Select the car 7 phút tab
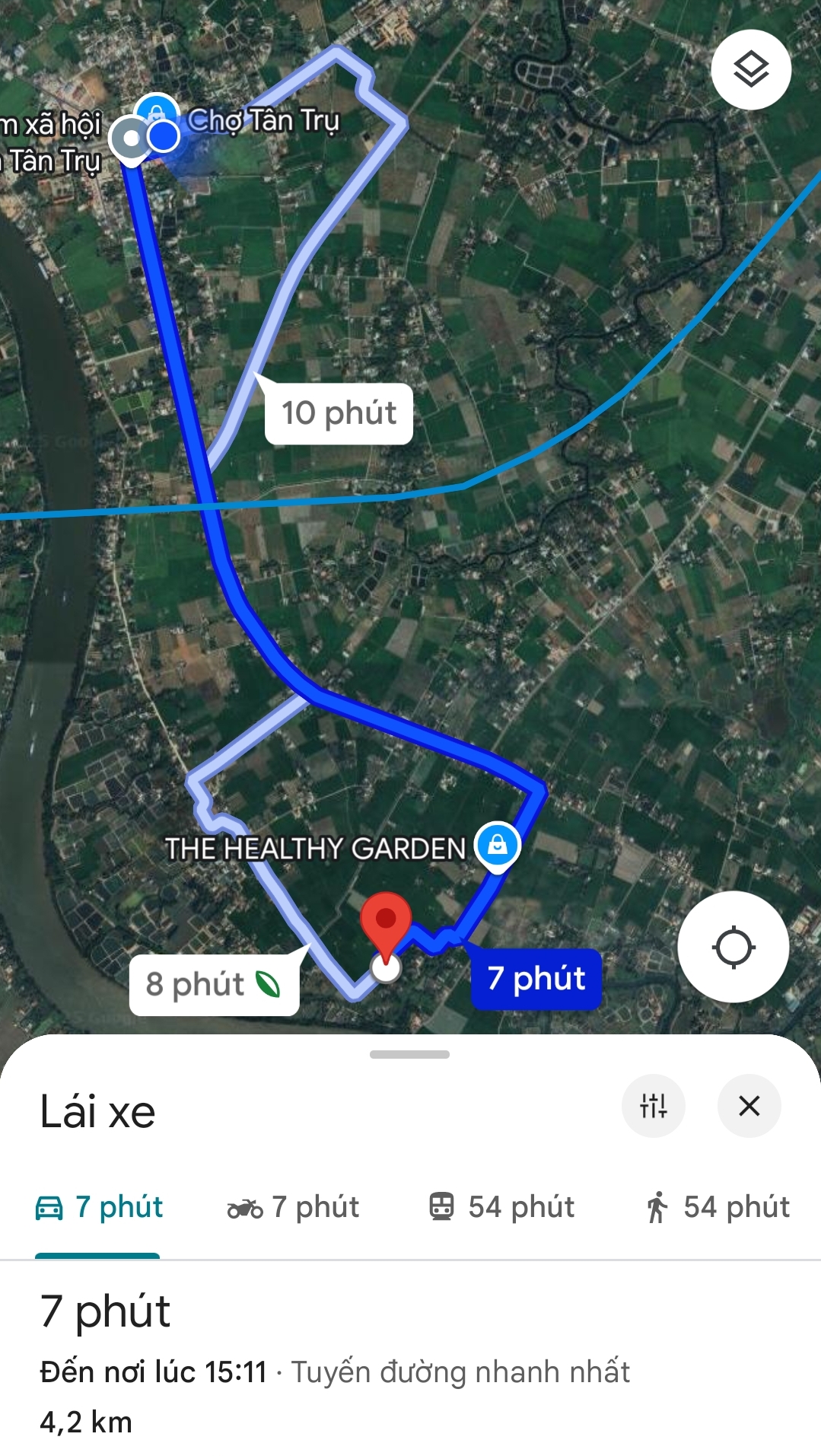Image resolution: width=821 pixels, height=1456 pixels. tap(99, 1207)
